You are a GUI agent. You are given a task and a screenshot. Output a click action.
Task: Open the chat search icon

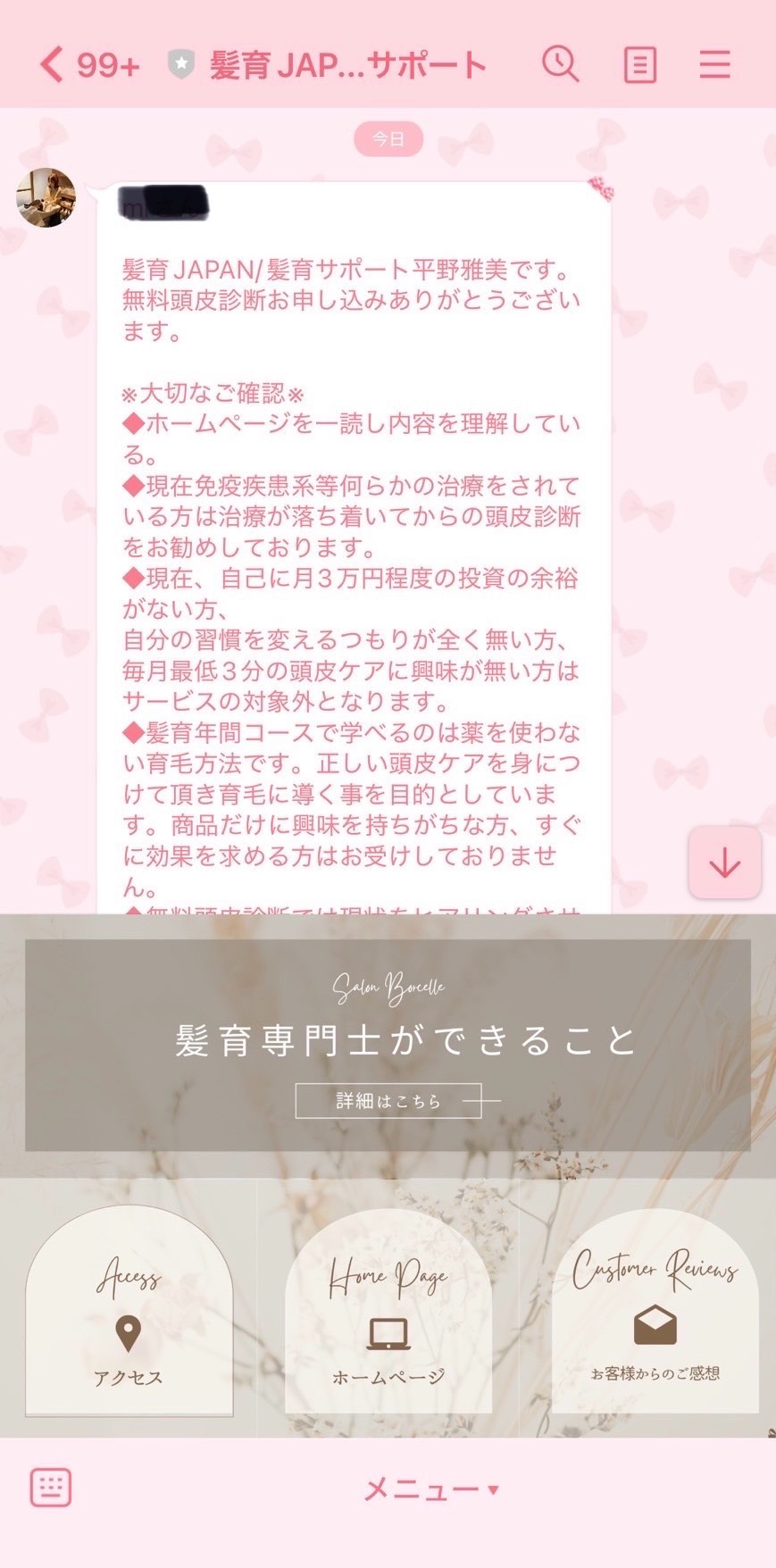pos(561,64)
